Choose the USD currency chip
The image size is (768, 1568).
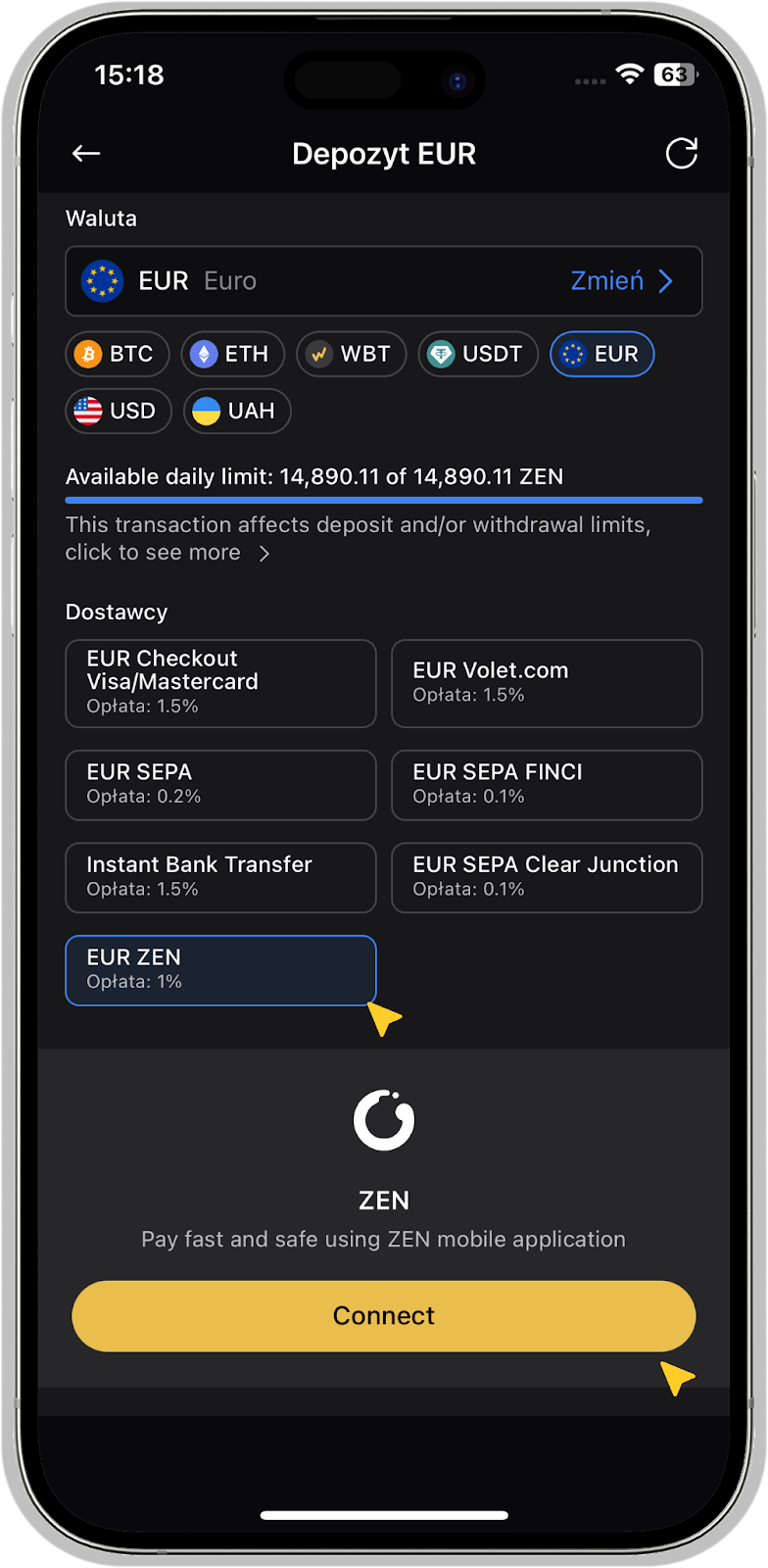[119, 411]
